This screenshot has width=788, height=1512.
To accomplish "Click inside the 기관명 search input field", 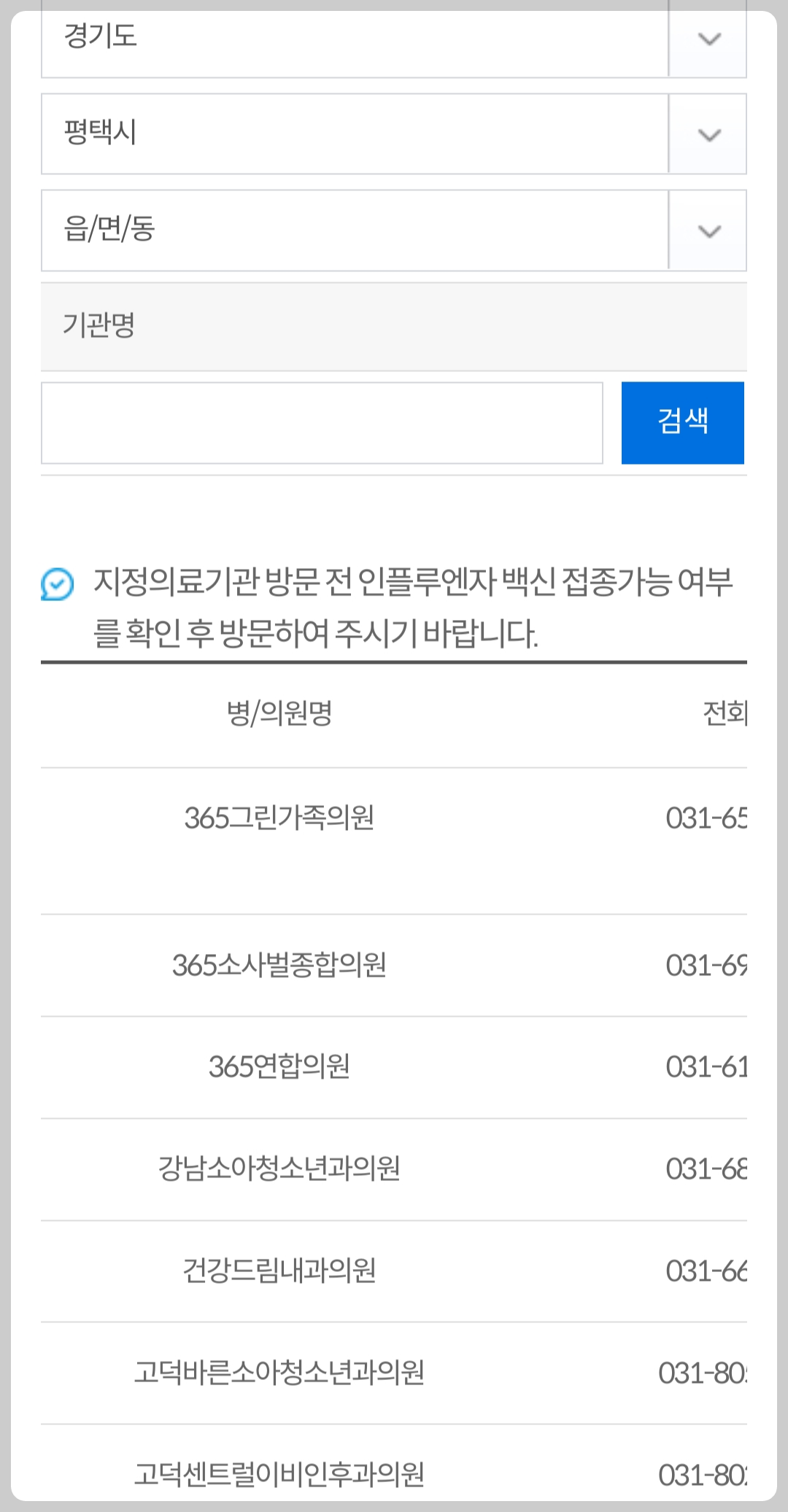I will [321, 423].
